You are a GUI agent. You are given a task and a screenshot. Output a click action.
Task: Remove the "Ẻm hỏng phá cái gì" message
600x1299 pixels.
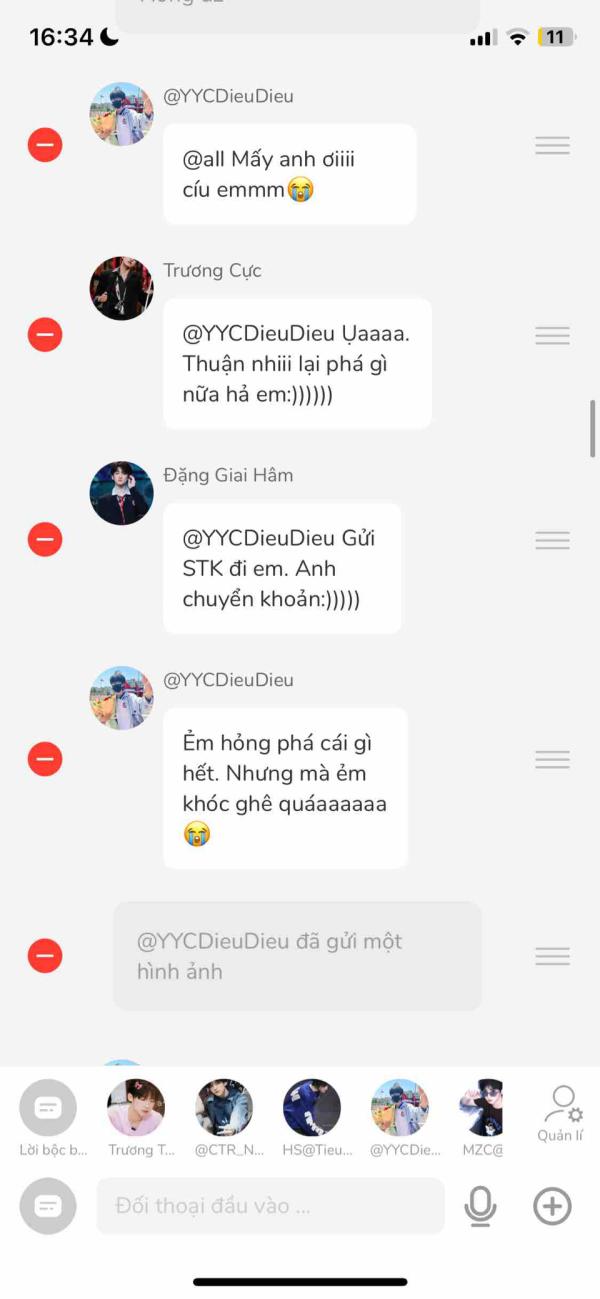[45, 759]
